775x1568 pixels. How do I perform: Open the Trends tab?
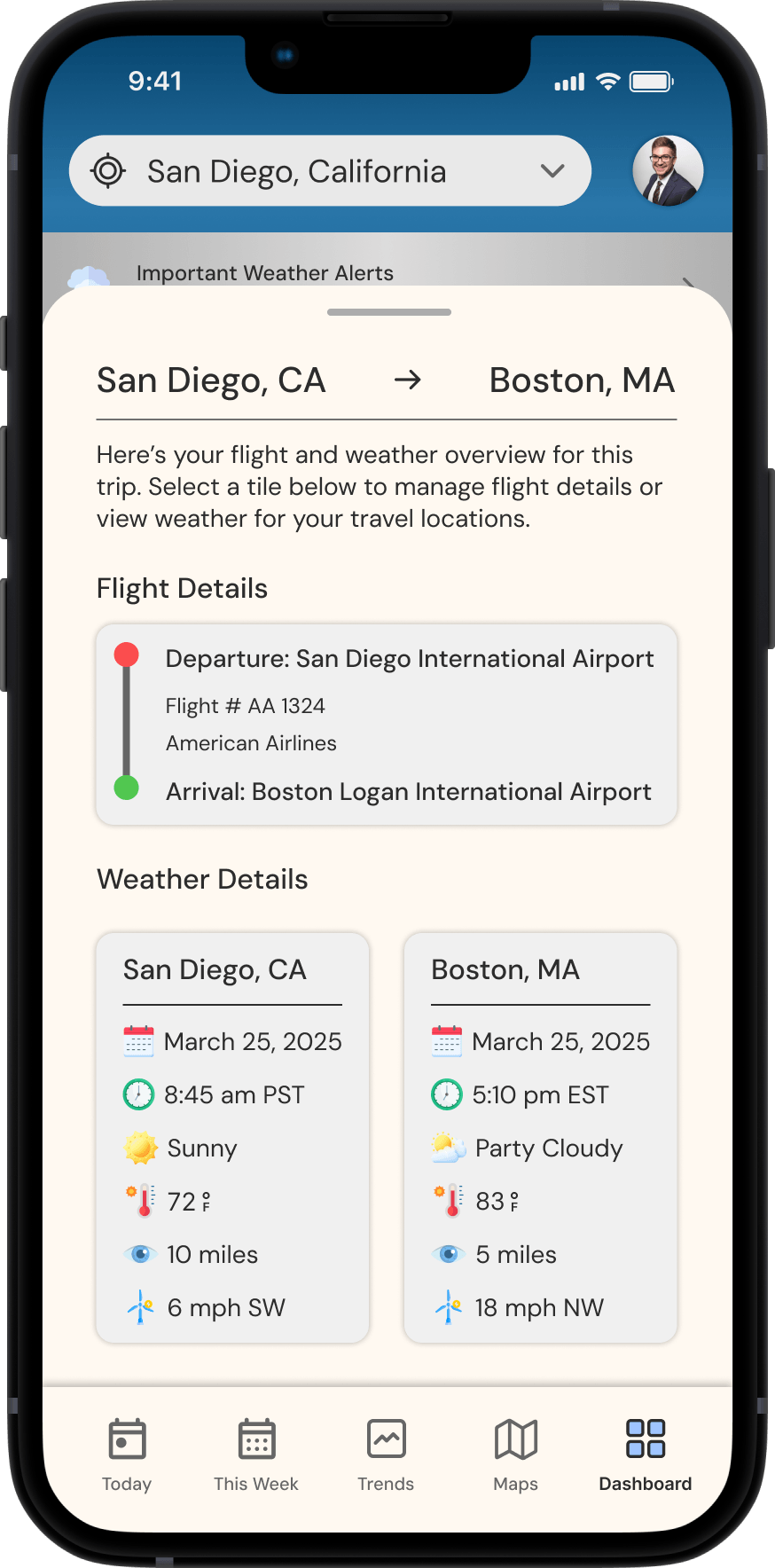(x=386, y=1455)
